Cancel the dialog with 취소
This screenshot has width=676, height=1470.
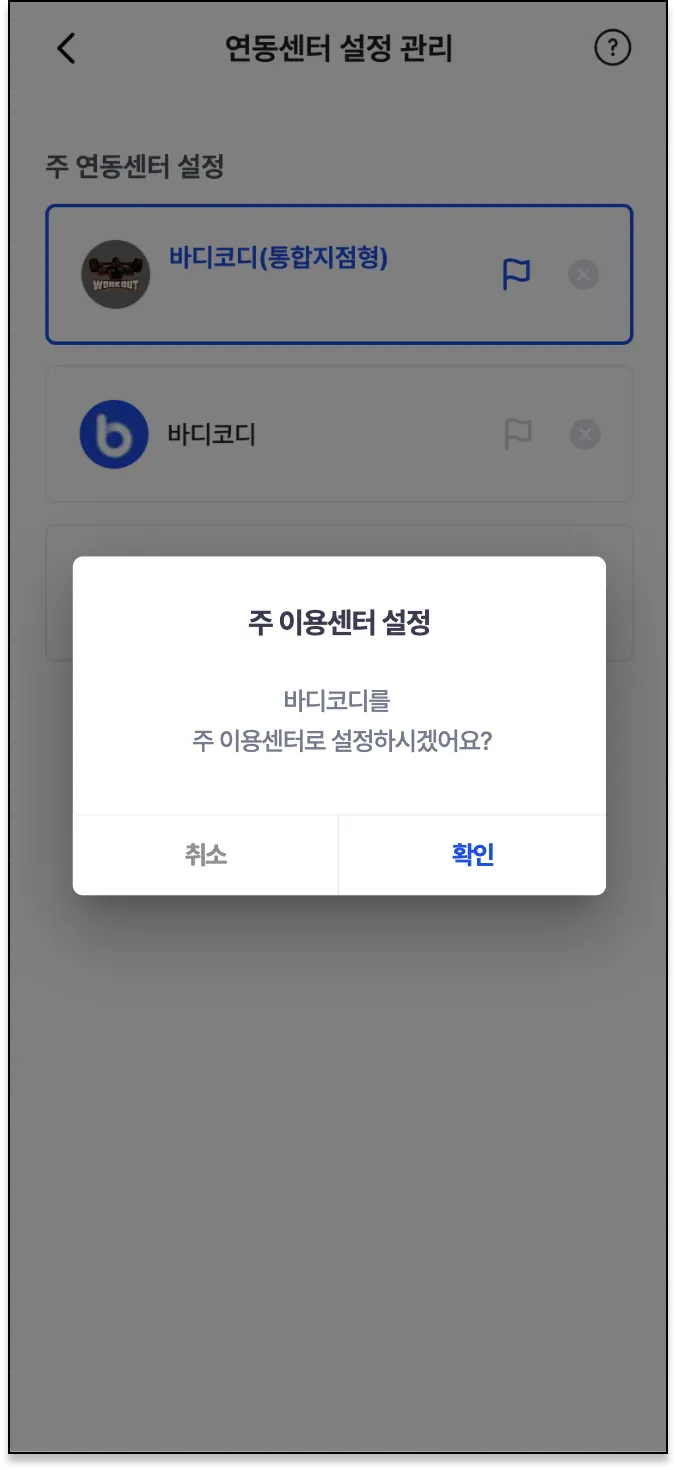coord(206,855)
